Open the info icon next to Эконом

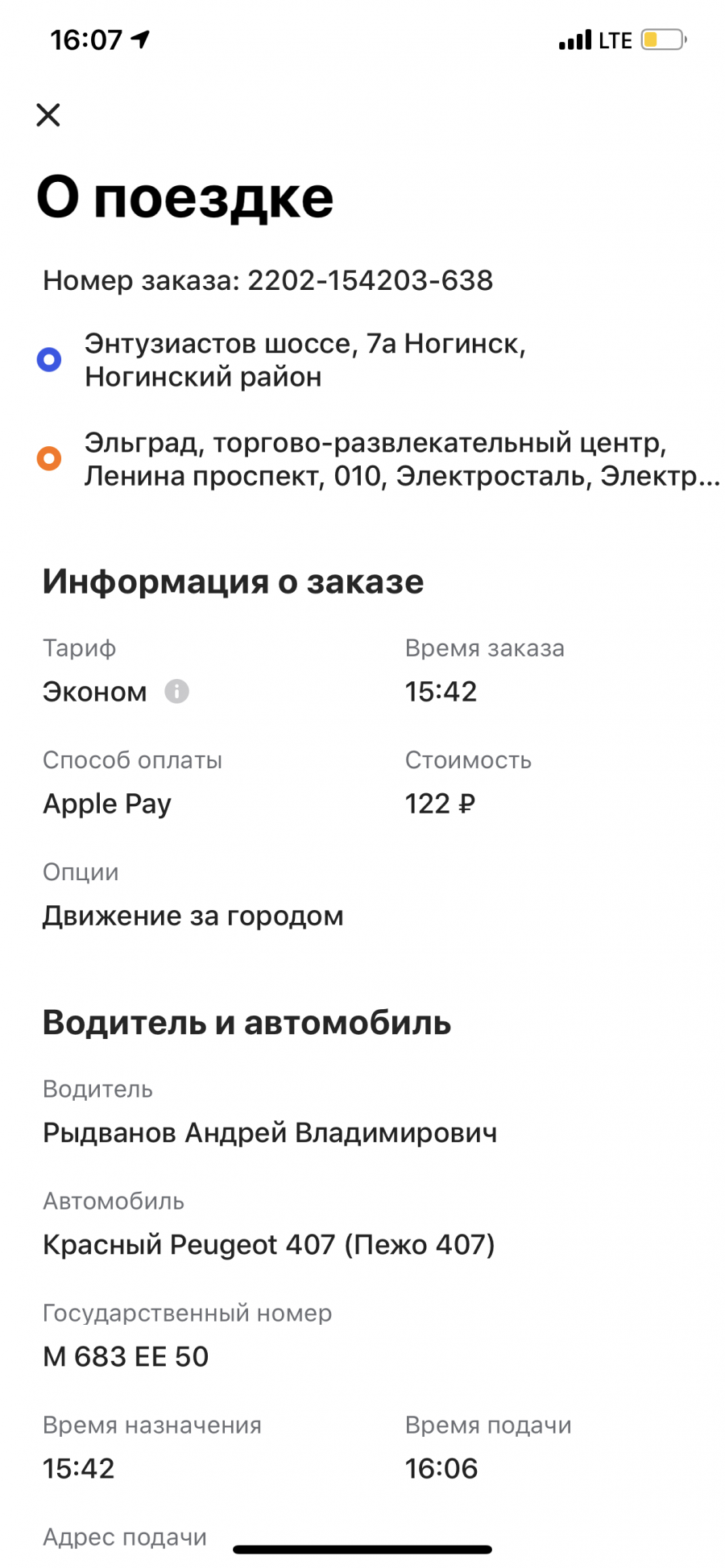click(x=176, y=692)
